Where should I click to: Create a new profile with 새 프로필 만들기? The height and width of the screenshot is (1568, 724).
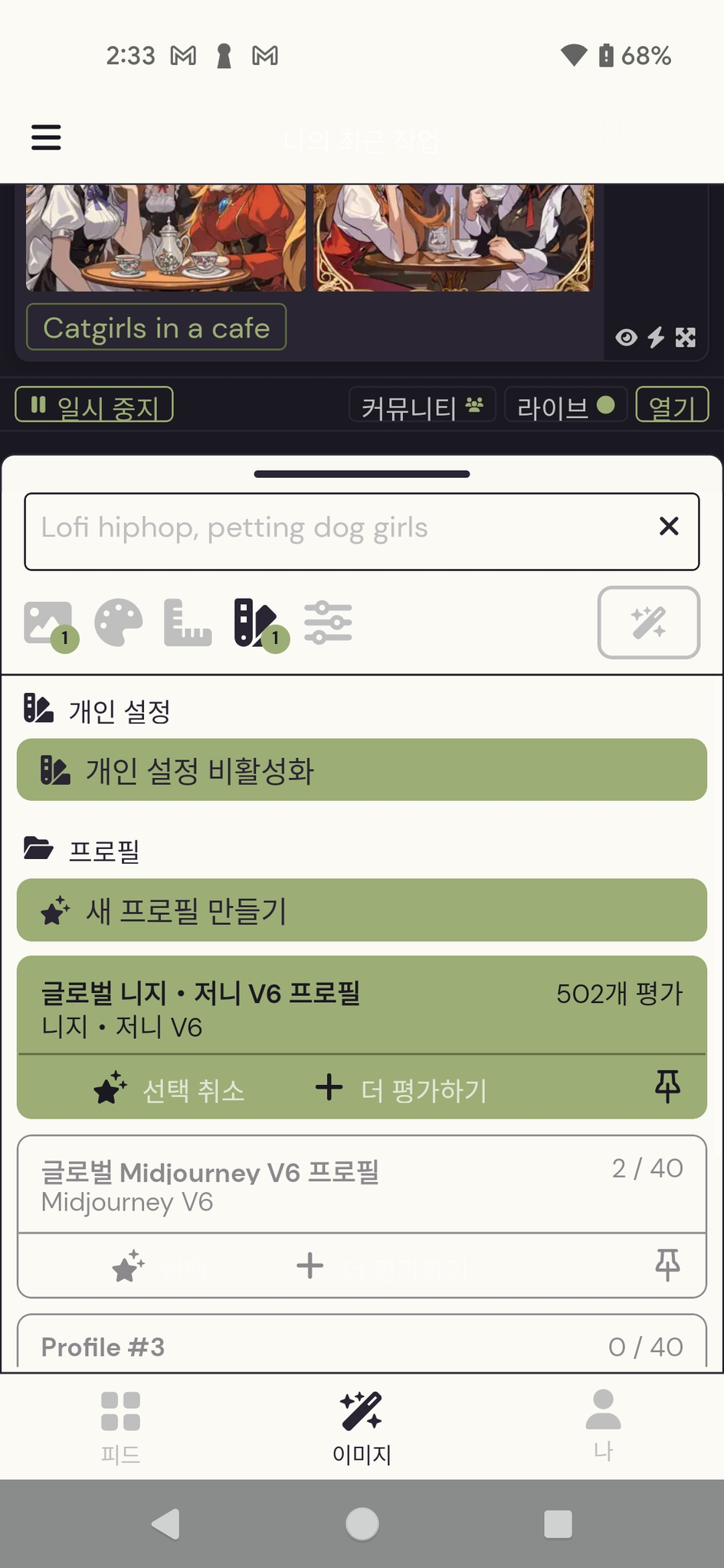[362, 910]
